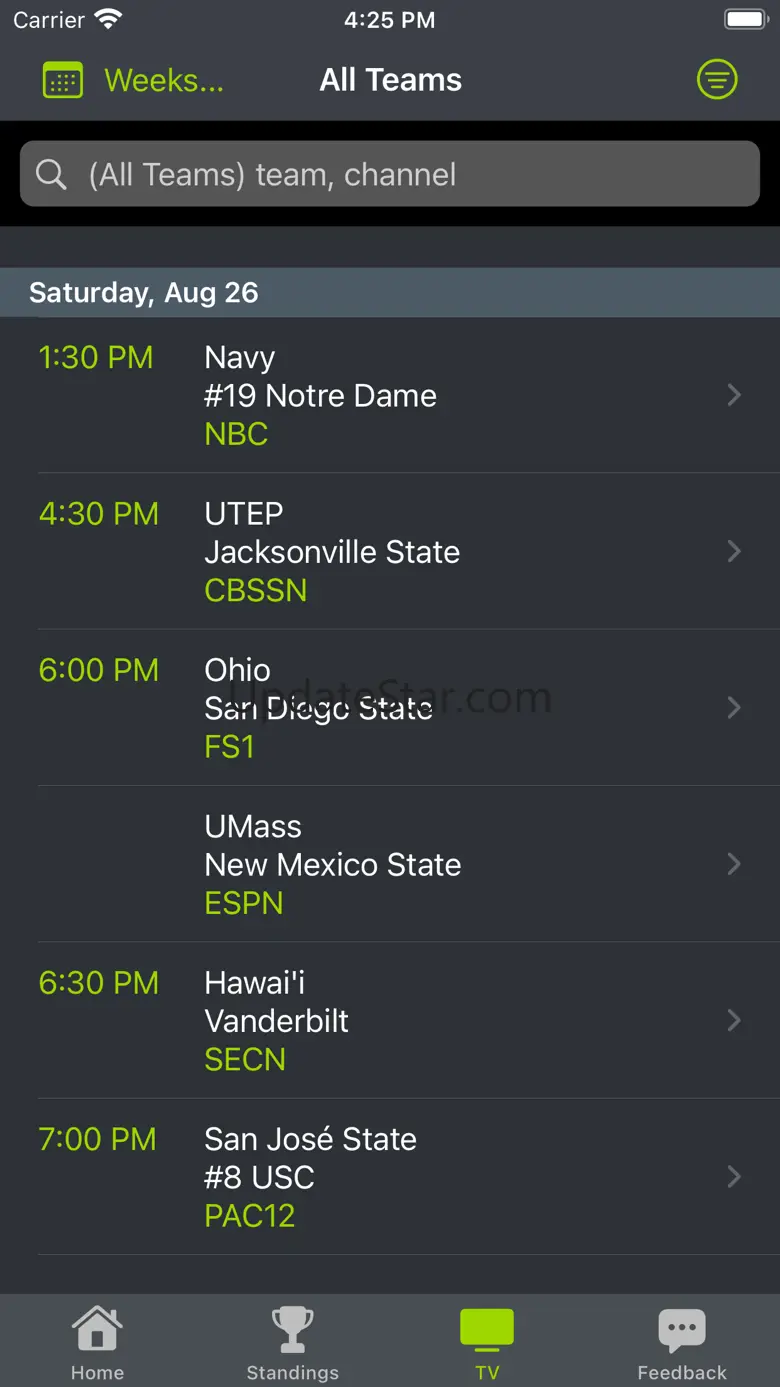Open the Weeks calendar selector

point(133,80)
